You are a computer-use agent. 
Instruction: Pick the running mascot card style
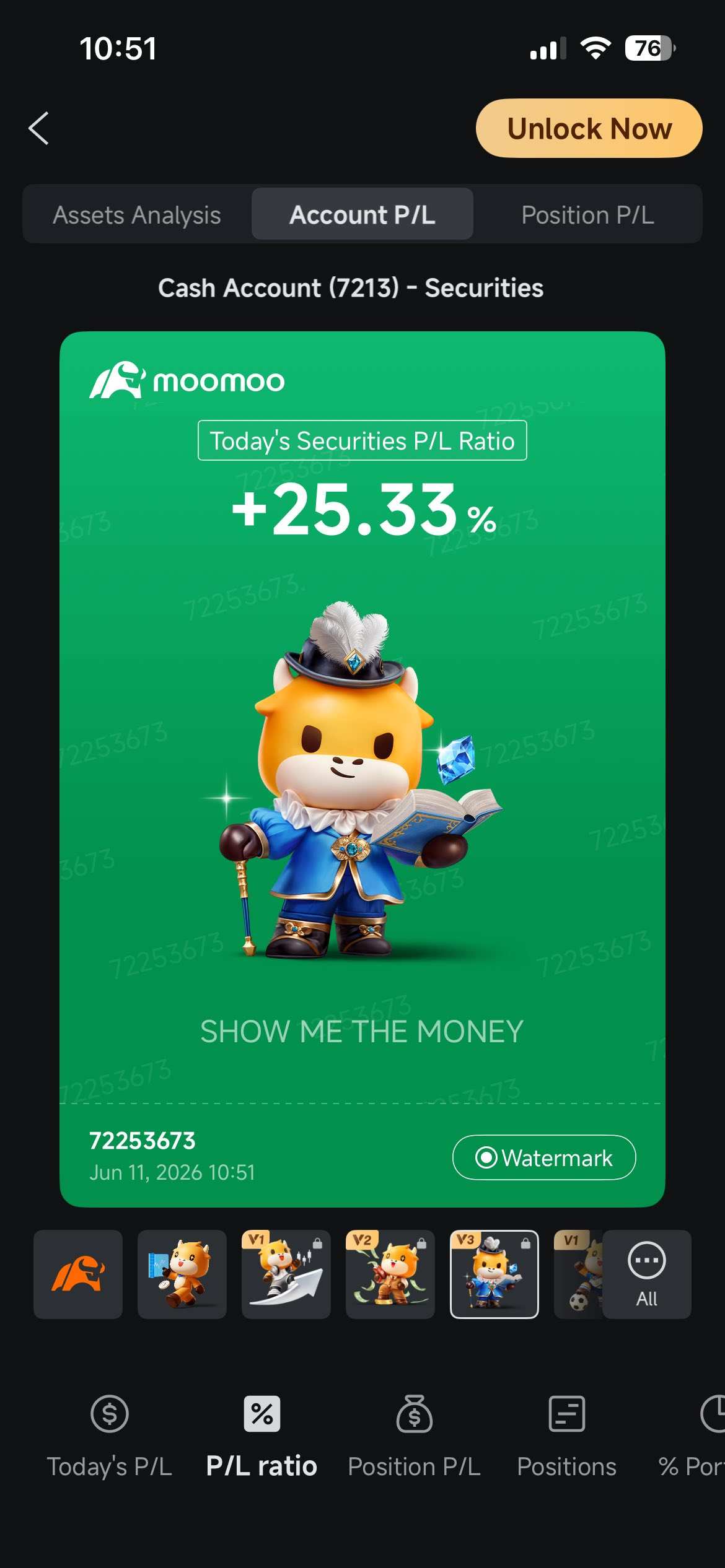(x=182, y=1274)
